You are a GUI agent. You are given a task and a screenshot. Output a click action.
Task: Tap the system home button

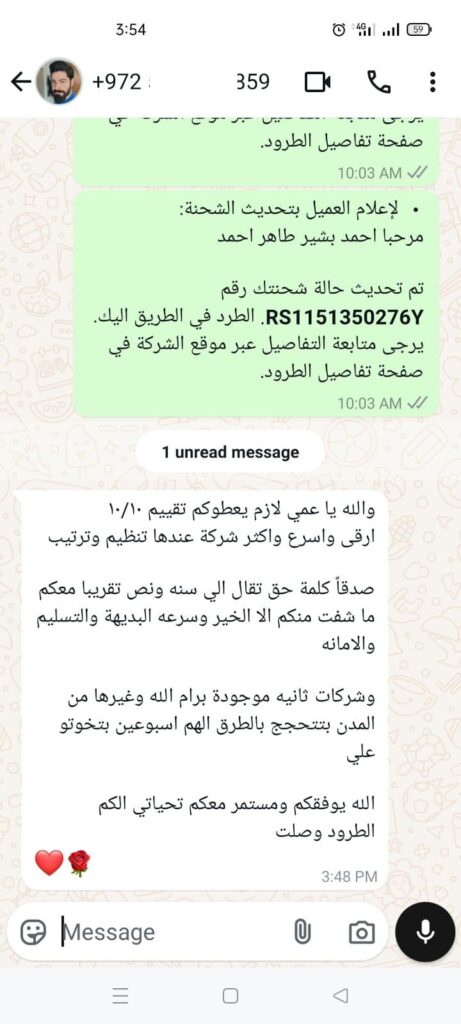point(230,995)
